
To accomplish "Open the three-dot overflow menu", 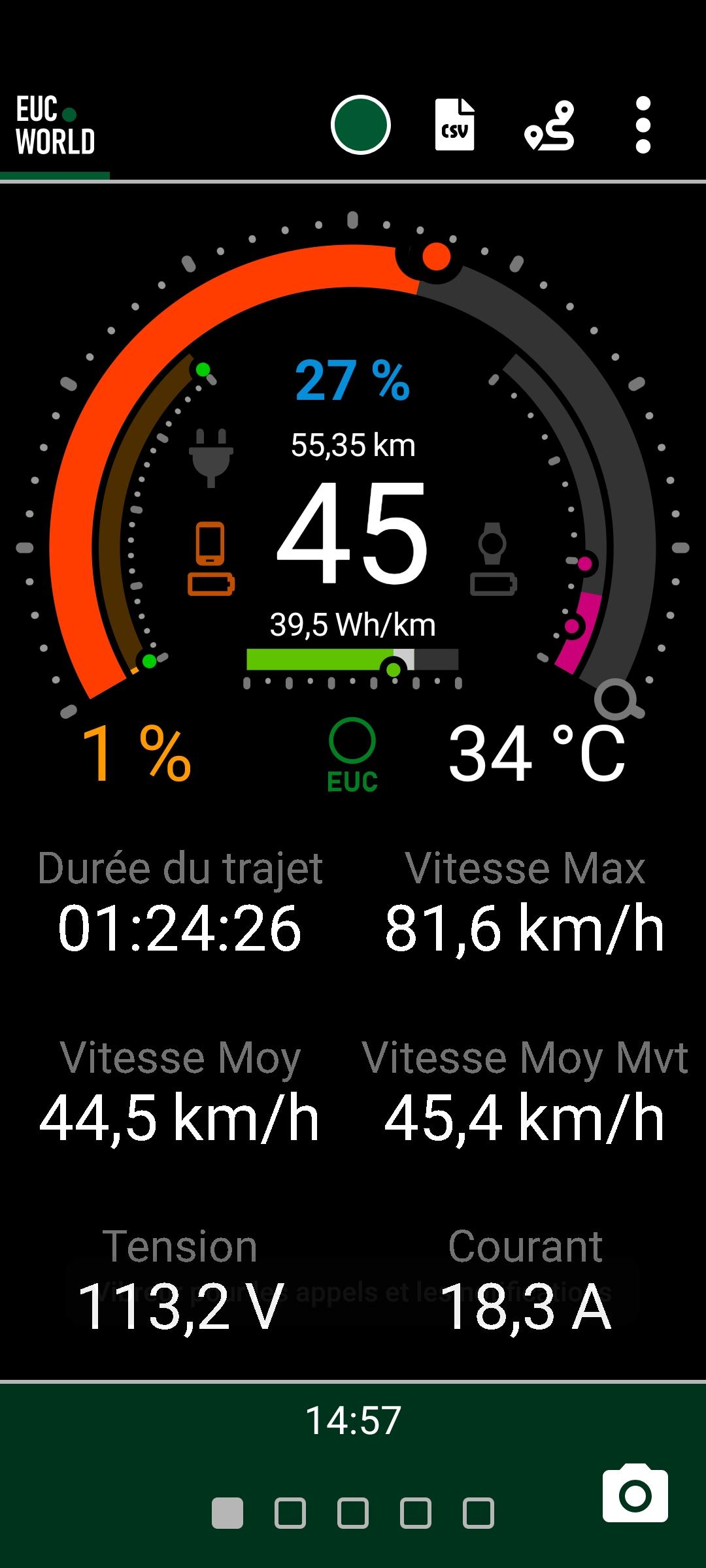I will tap(643, 125).
